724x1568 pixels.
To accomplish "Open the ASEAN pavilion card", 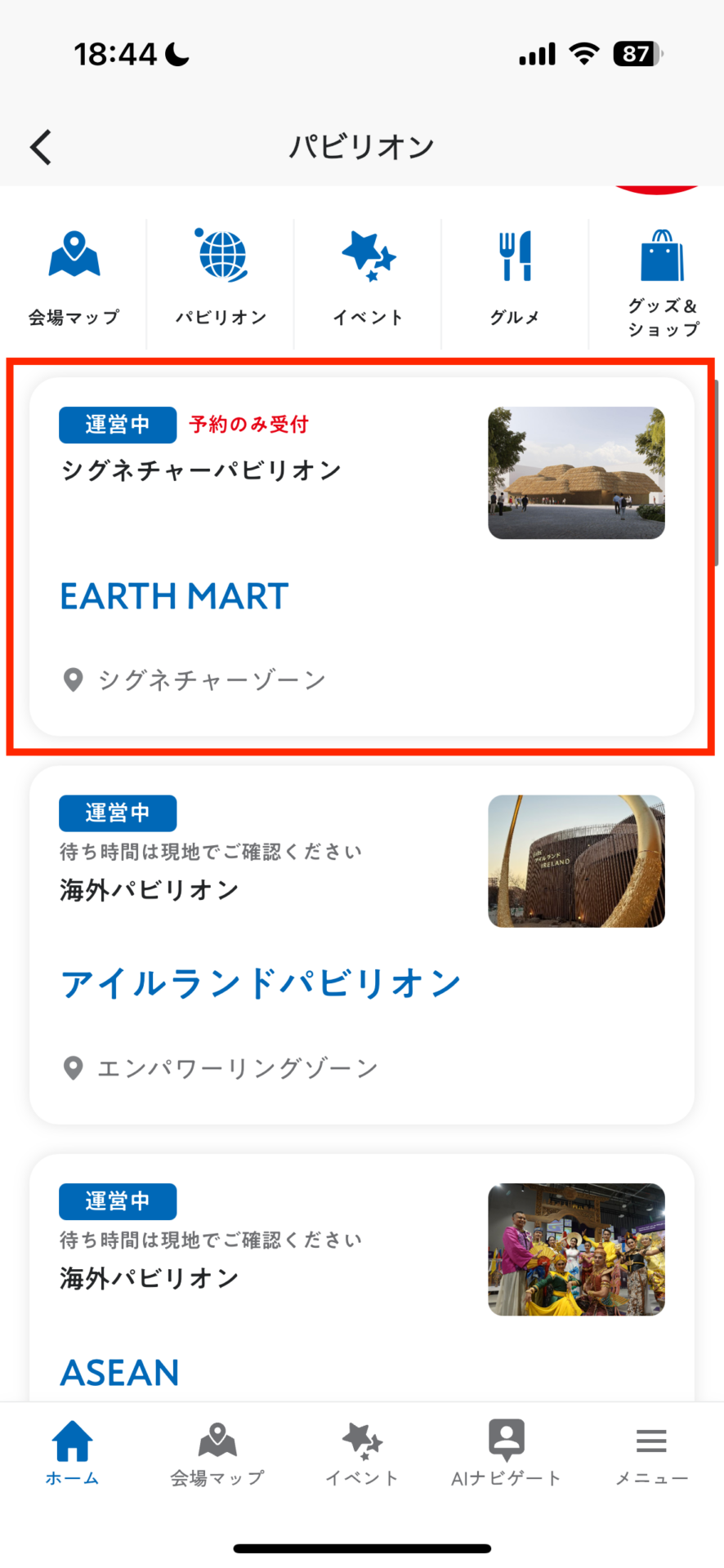I will (362, 1278).
